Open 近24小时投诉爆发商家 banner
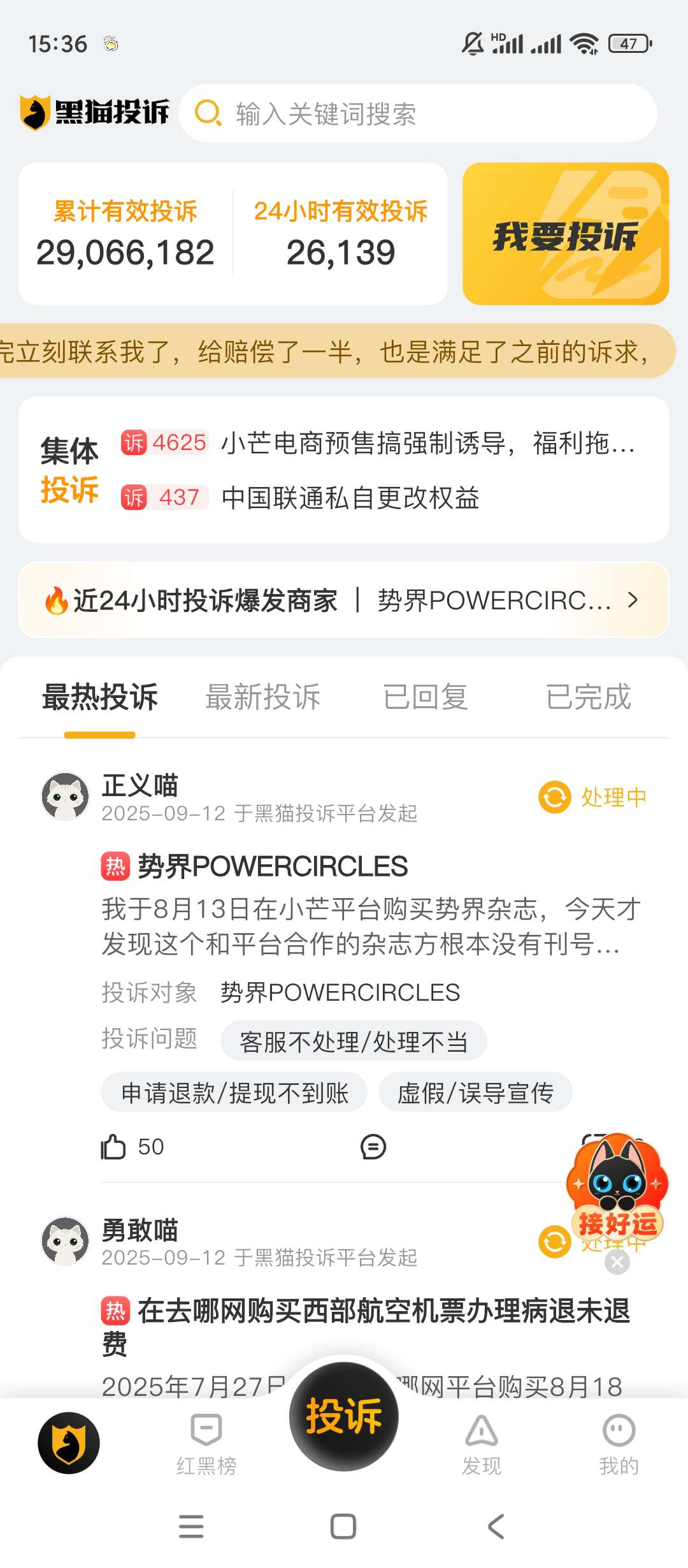The width and height of the screenshot is (688, 1568). coord(344,600)
